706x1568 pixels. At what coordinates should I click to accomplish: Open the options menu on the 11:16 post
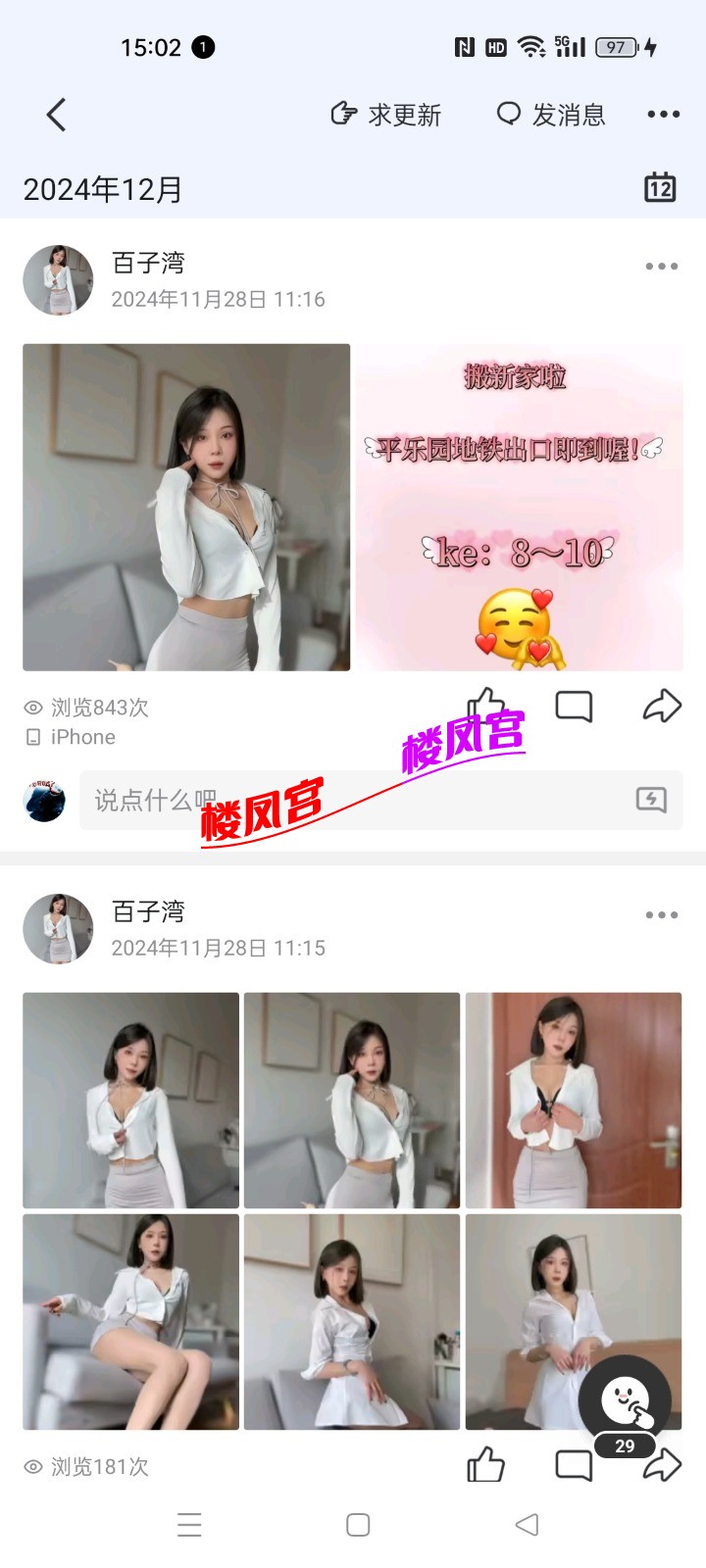point(662,267)
